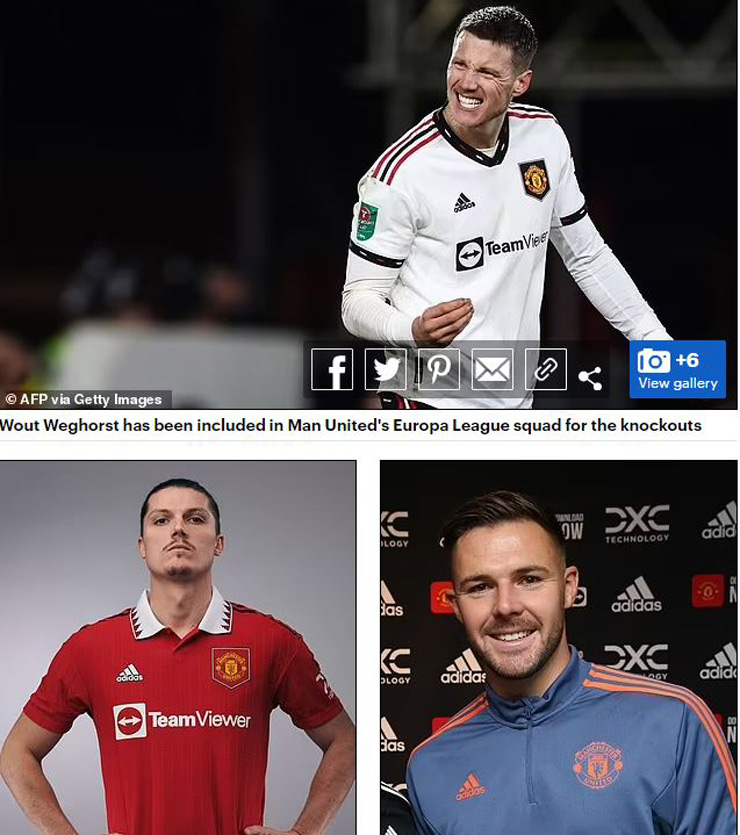740x835 pixels.
Task: Open the View gallery button
Action: click(x=677, y=370)
